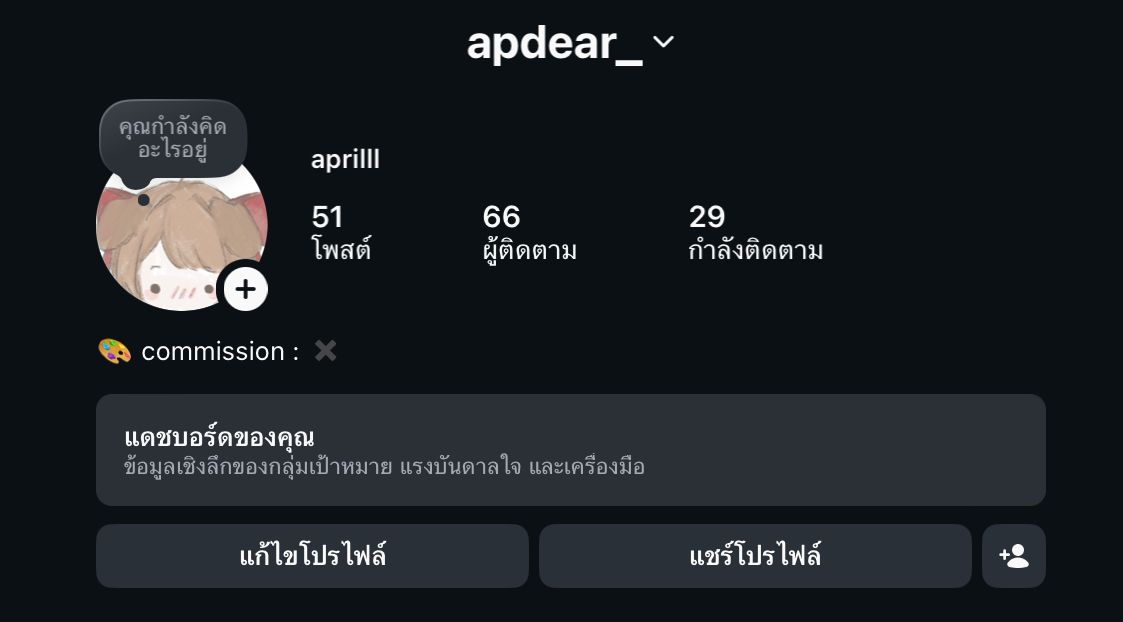Viewport: 1123px width, 622px height.
Task: Add a story with the plus icon
Action: [x=245, y=289]
